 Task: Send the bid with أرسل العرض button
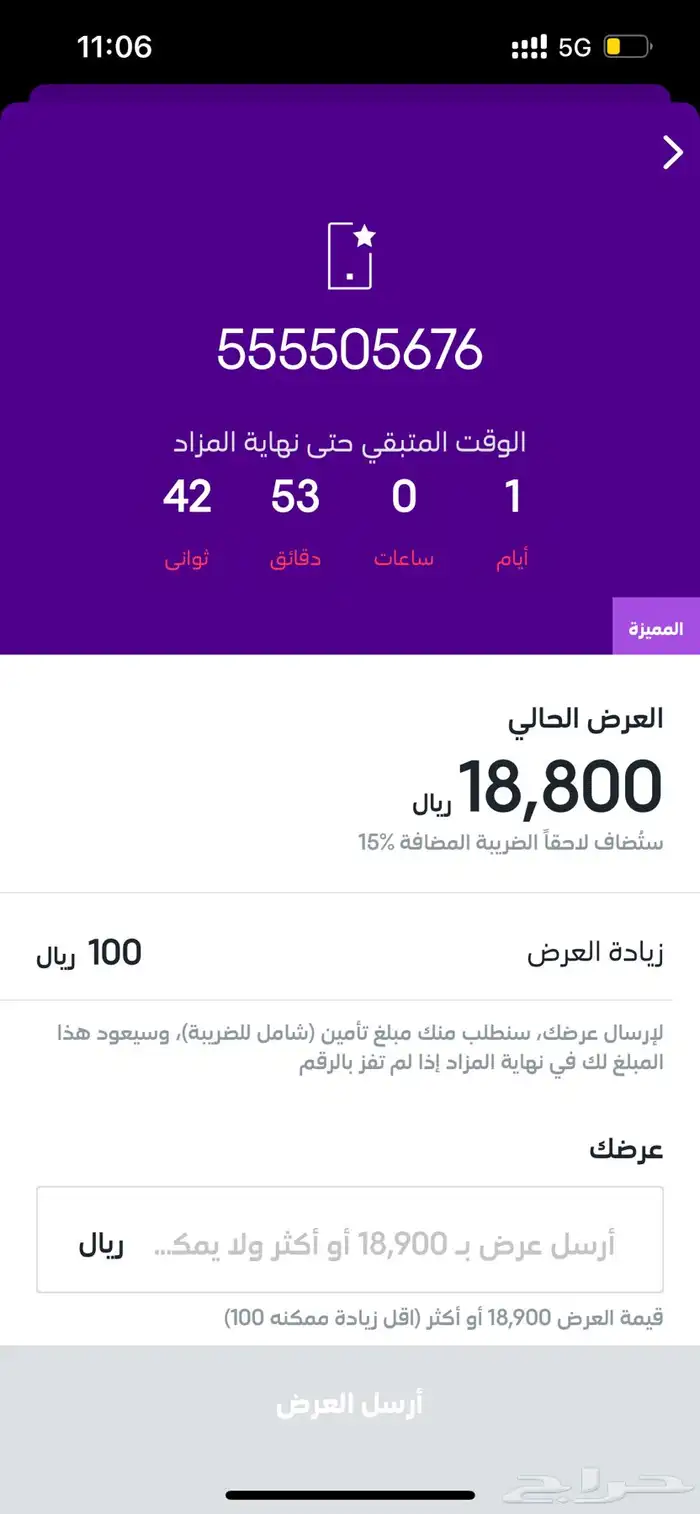coord(350,1404)
